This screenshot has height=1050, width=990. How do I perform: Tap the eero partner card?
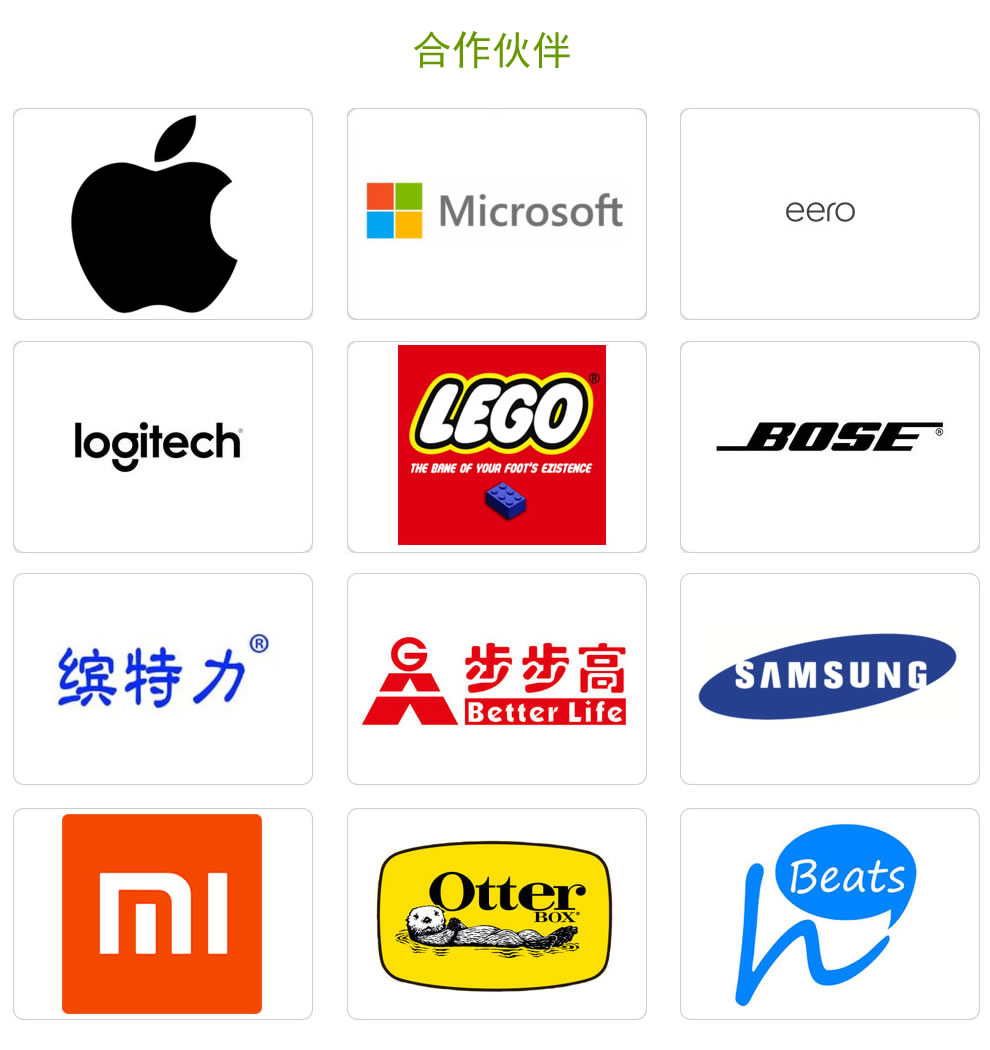[x=829, y=213]
